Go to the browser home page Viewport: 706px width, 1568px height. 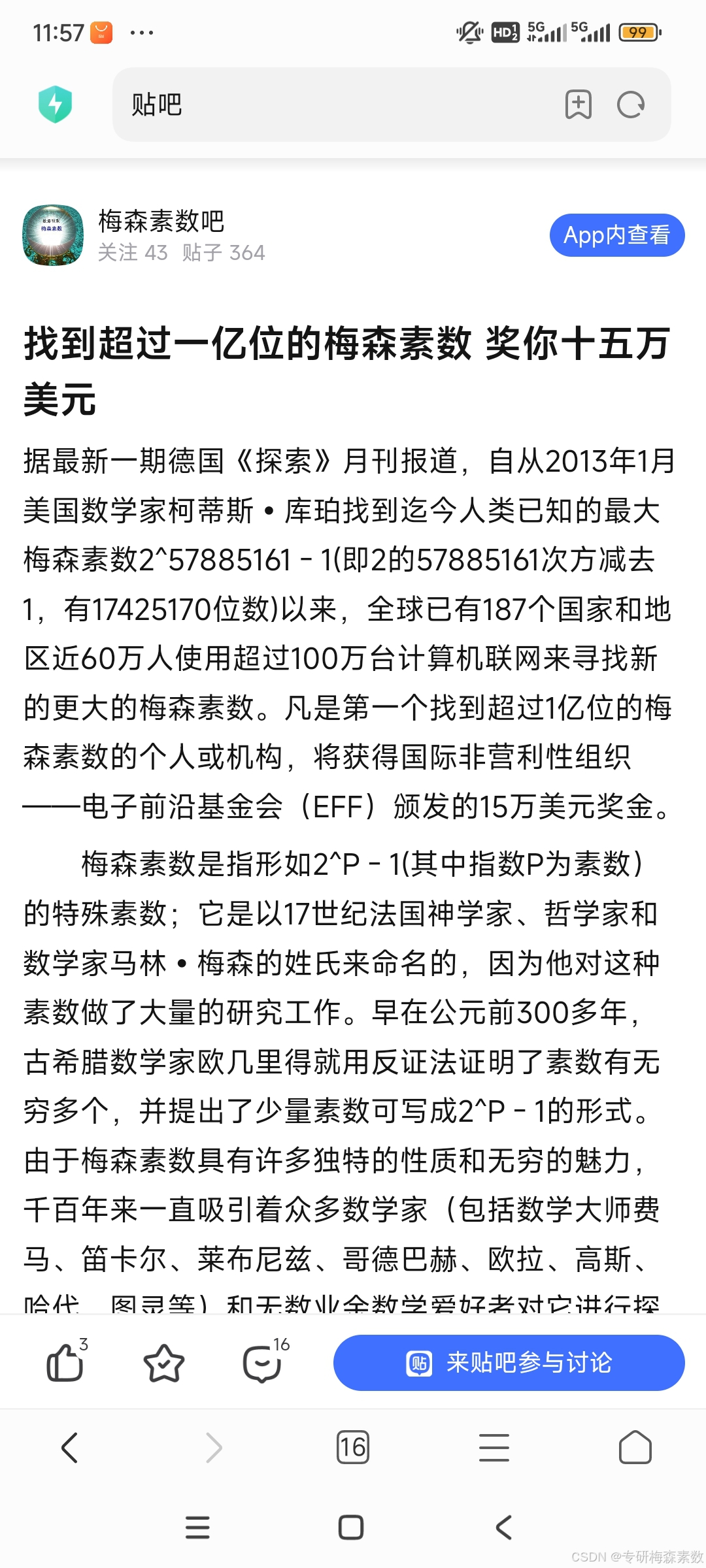[635, 1446]
